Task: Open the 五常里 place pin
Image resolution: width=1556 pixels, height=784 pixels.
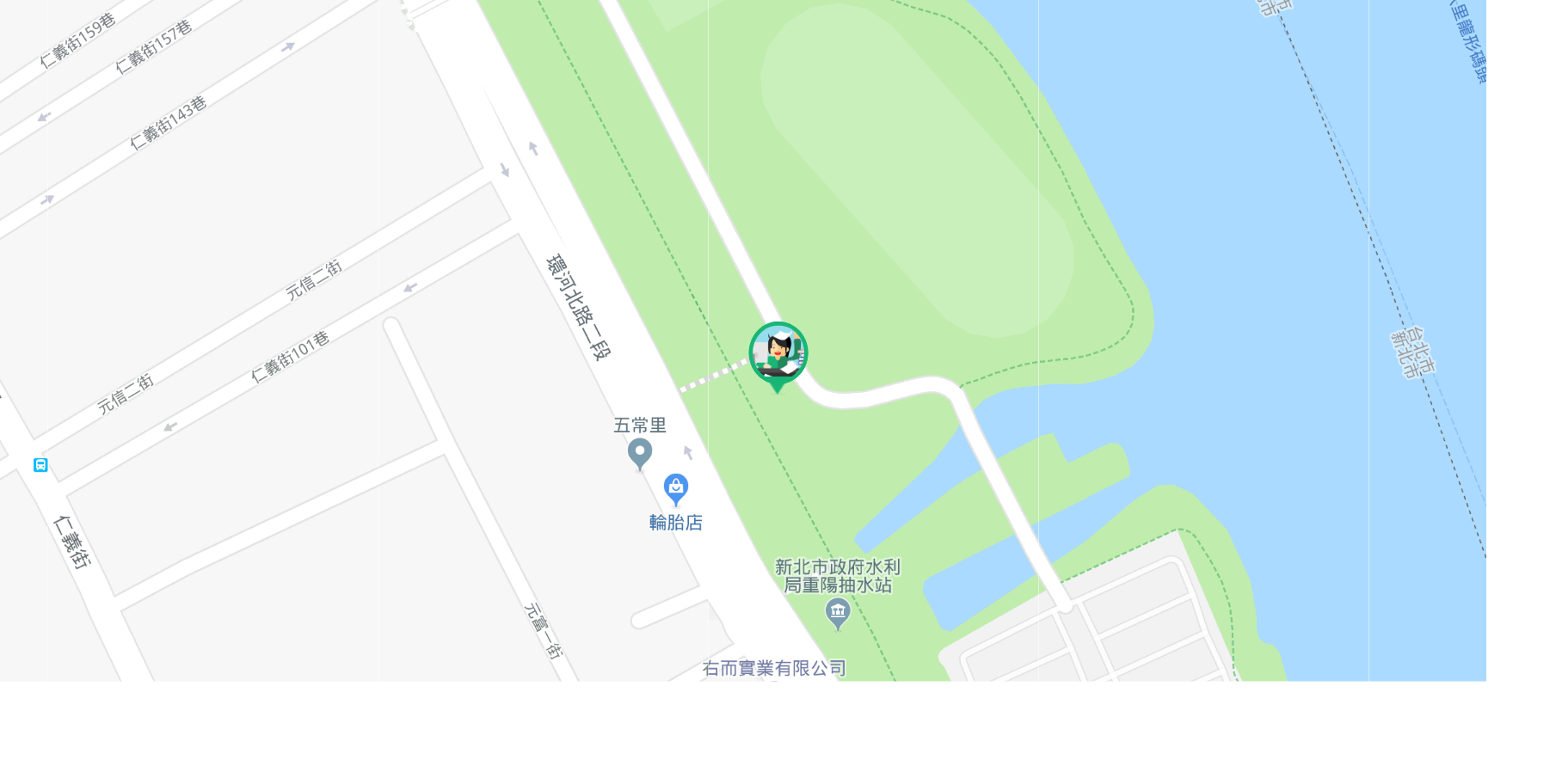Action: click(x=639, y=452)
